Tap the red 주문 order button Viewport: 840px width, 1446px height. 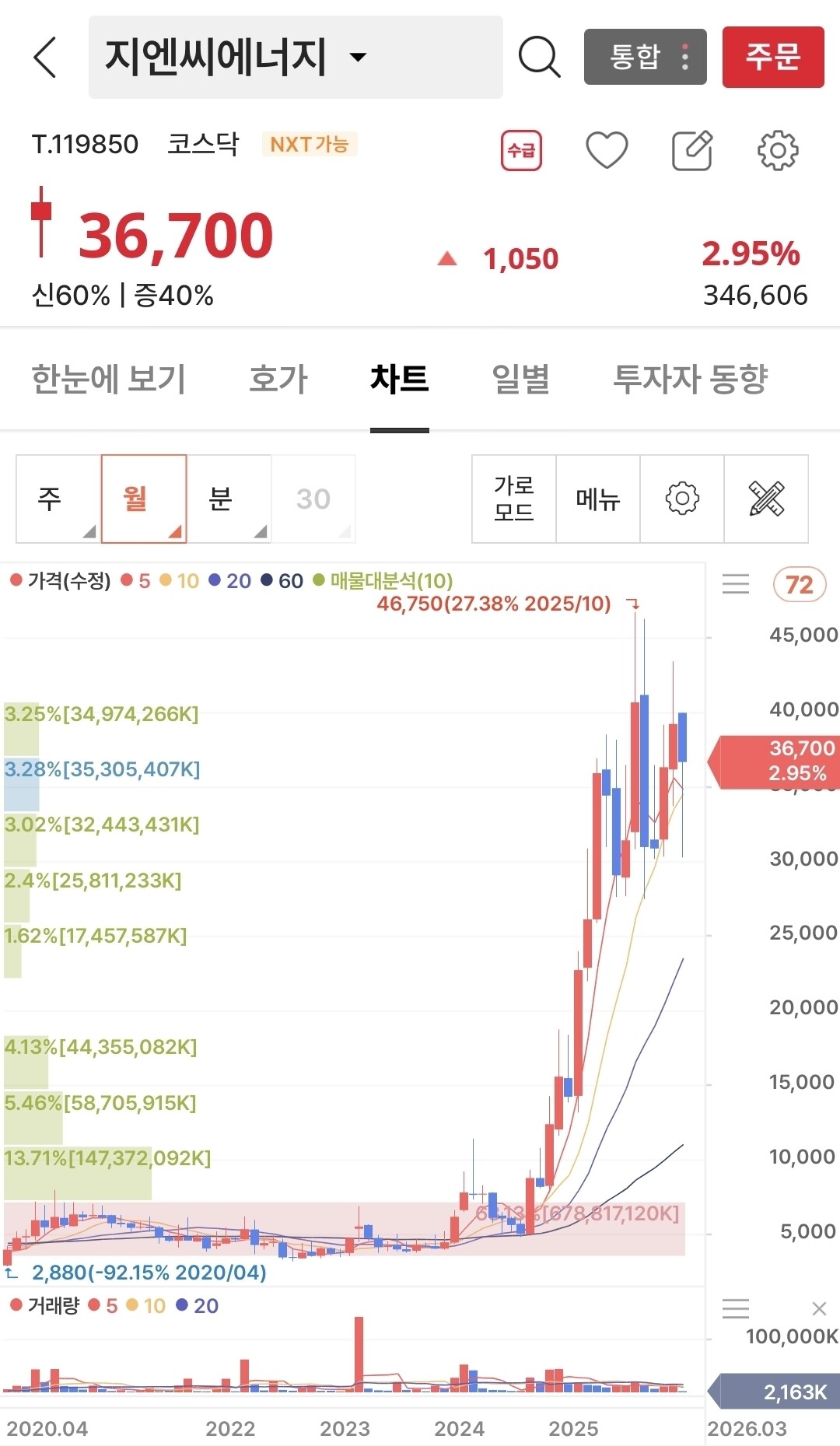pos(773,57)
